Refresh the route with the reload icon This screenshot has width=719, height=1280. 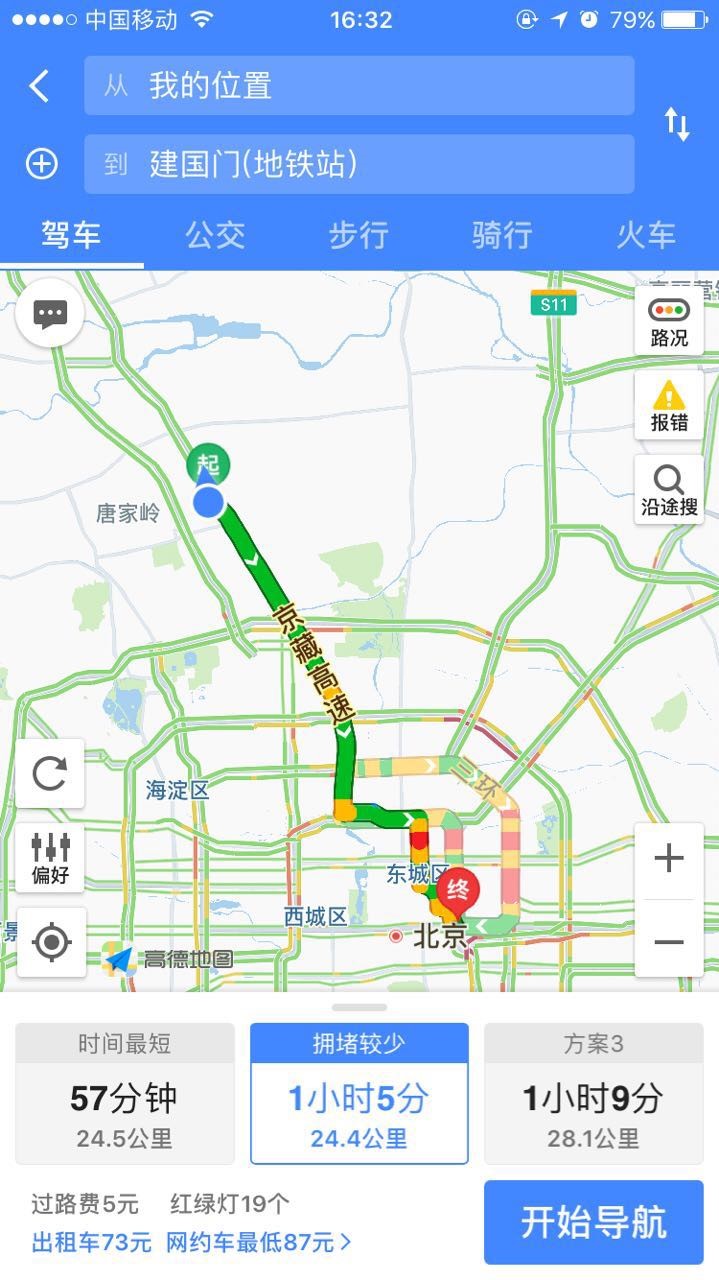(x=50, y=773)
